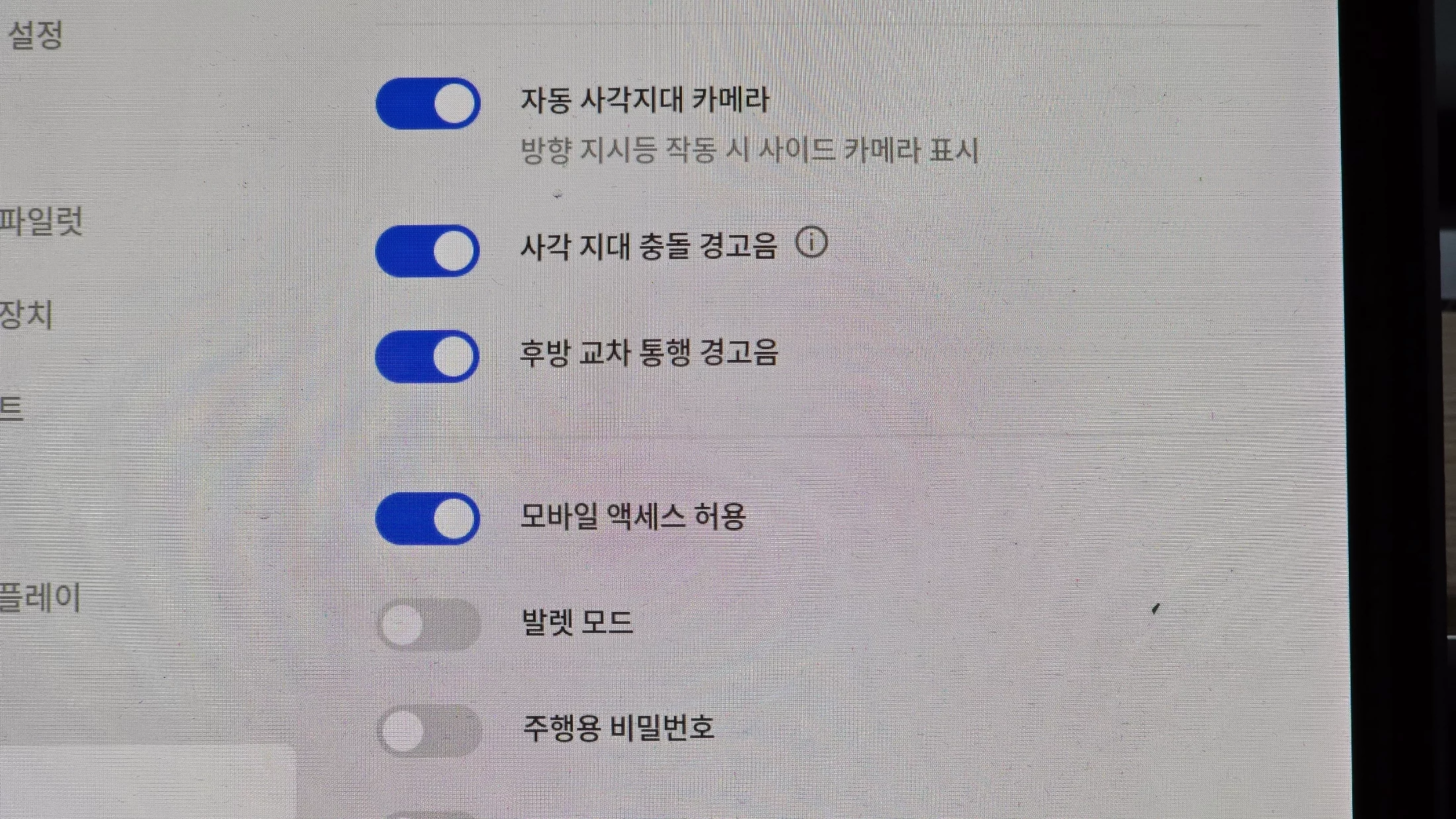Screen dimensions: 1456x819
Task: Select the 장치 sidebar category
Action: tap(25, 314)
